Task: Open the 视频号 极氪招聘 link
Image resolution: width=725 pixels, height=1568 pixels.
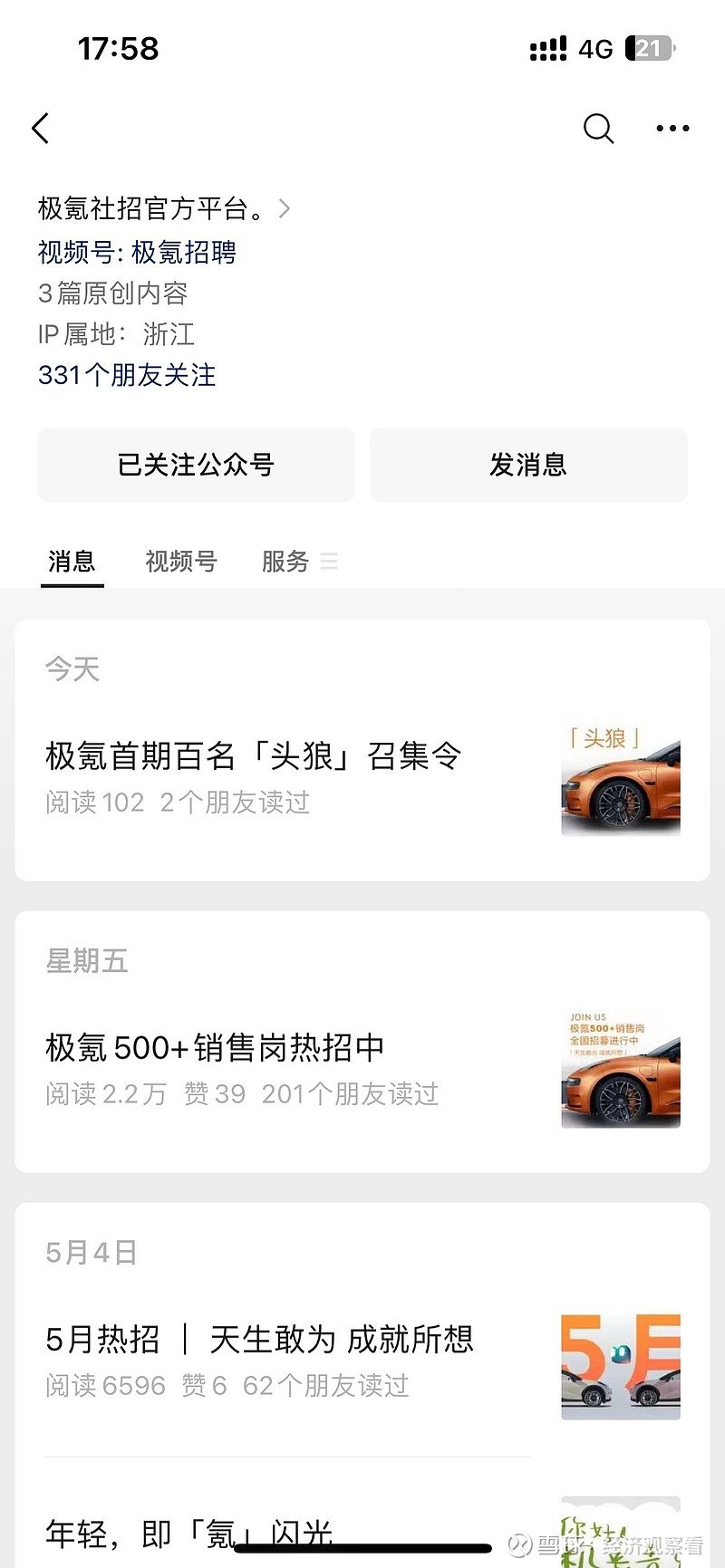Action: pos(137,252)
